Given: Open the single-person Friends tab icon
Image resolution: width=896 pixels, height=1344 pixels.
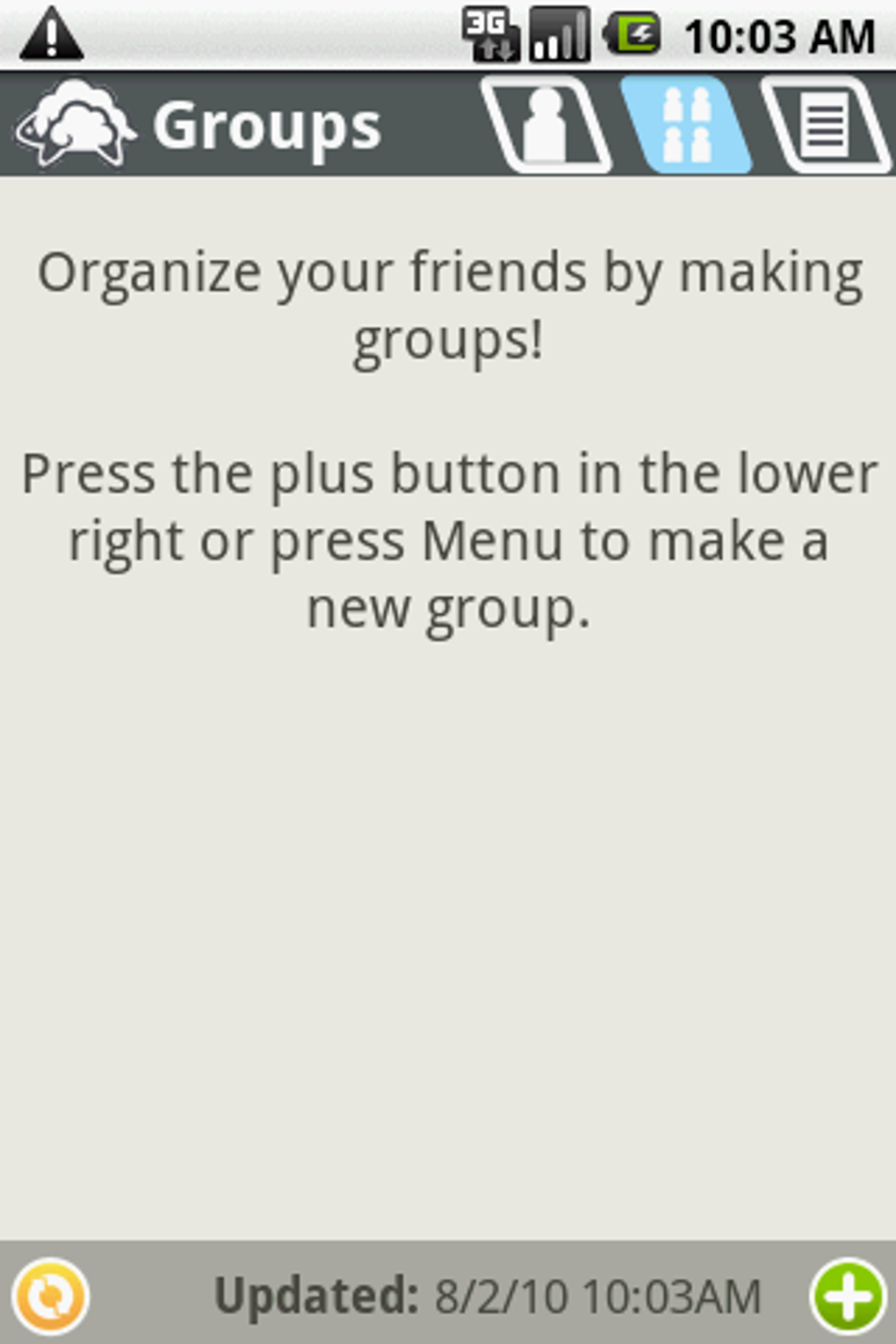Looking at the screenshot, I should 549,126.
